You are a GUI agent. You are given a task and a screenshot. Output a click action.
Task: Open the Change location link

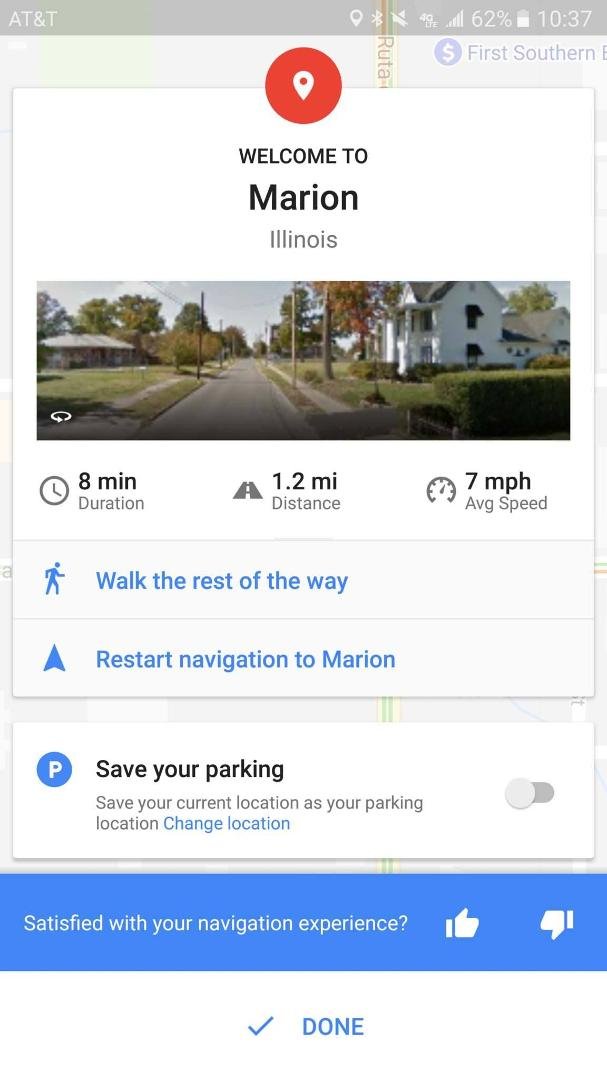[x=226, y=824]
